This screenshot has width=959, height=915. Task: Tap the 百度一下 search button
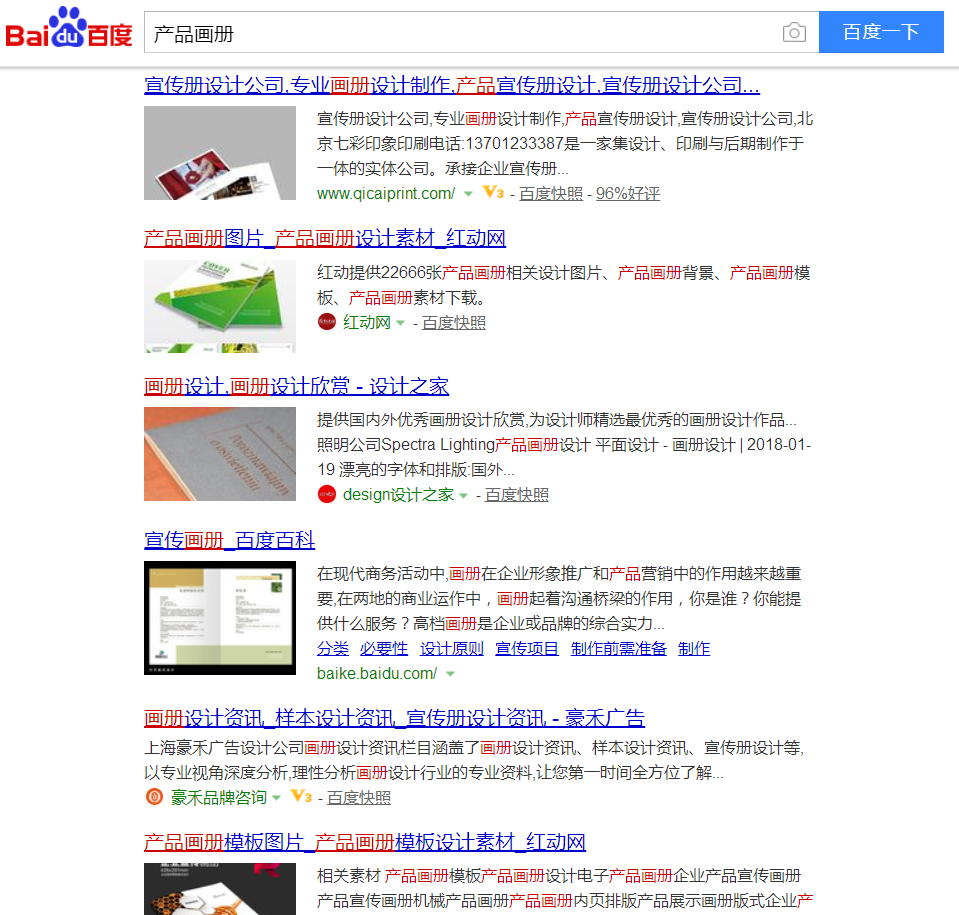(880, 33)
